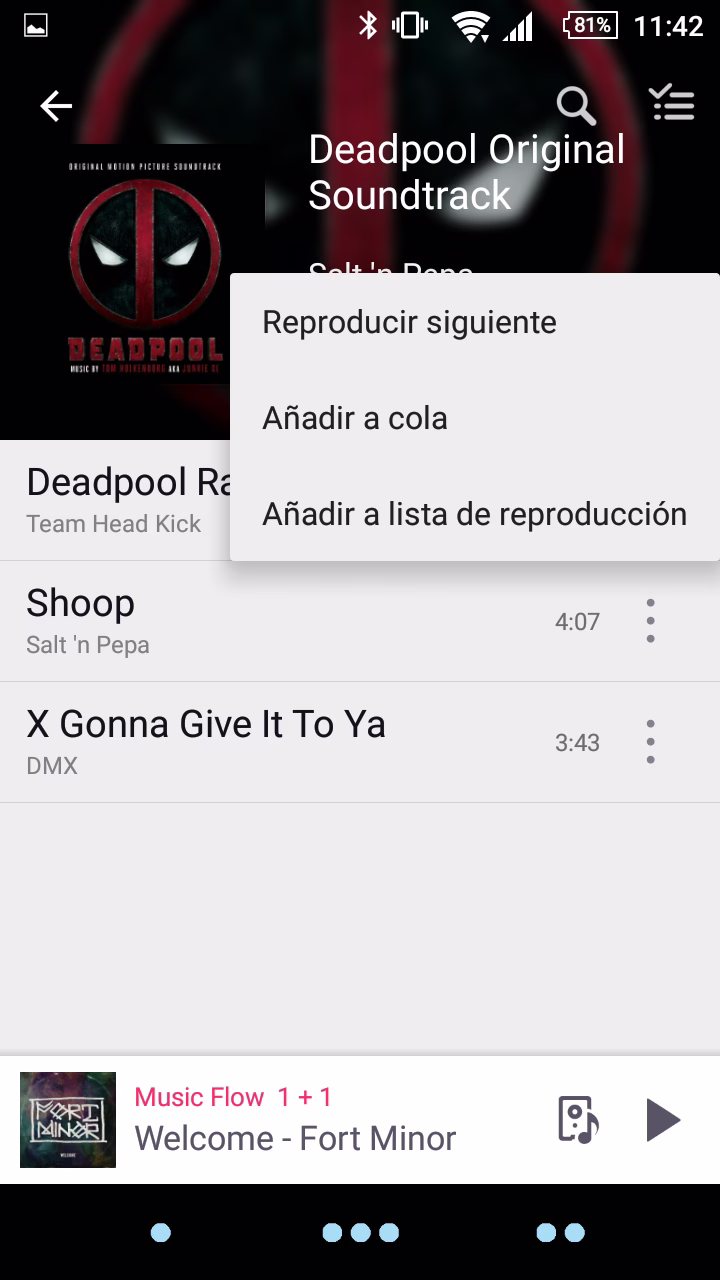Go back with the arrow icon
This screenshot has height=1280, width=720.
pyautogui.click(x=56, y=106)
